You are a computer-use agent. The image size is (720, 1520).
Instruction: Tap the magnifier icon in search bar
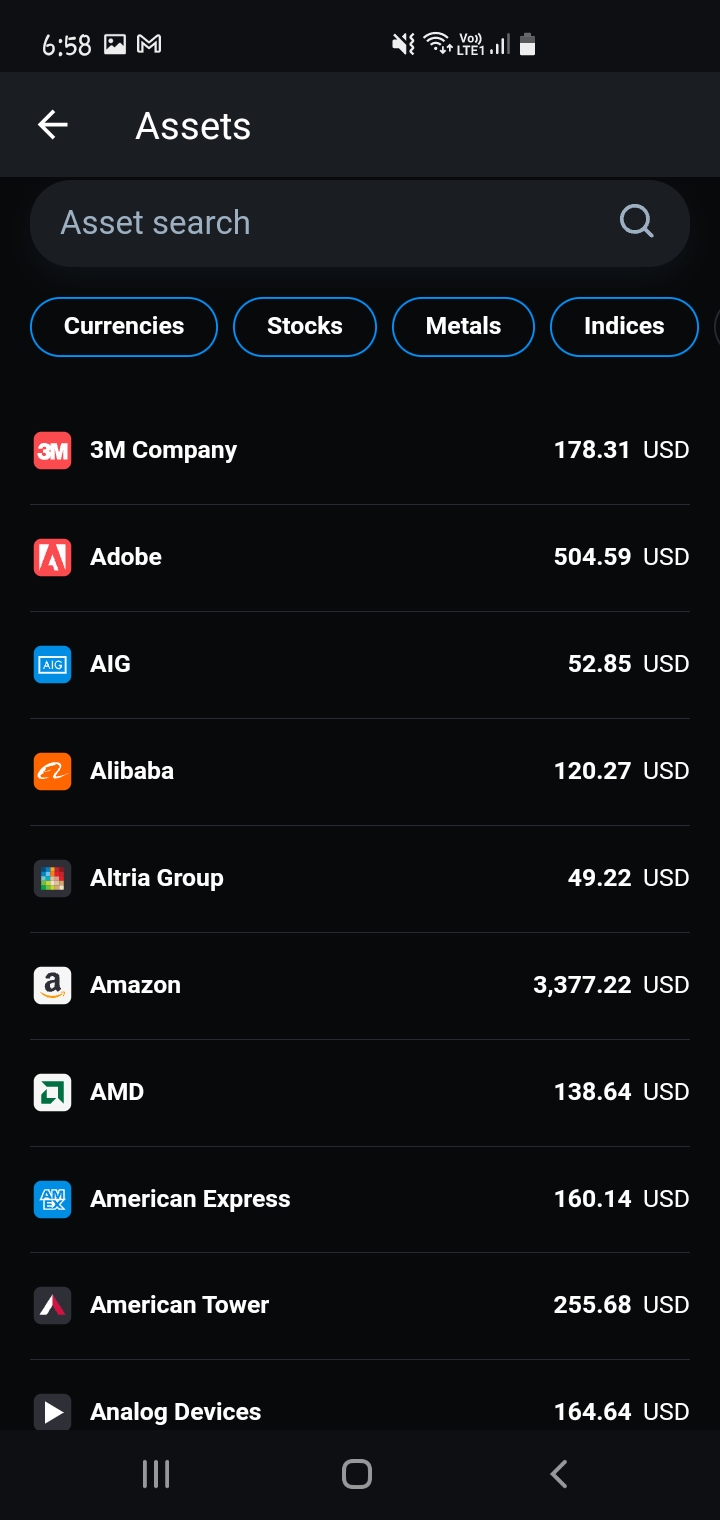637,221
